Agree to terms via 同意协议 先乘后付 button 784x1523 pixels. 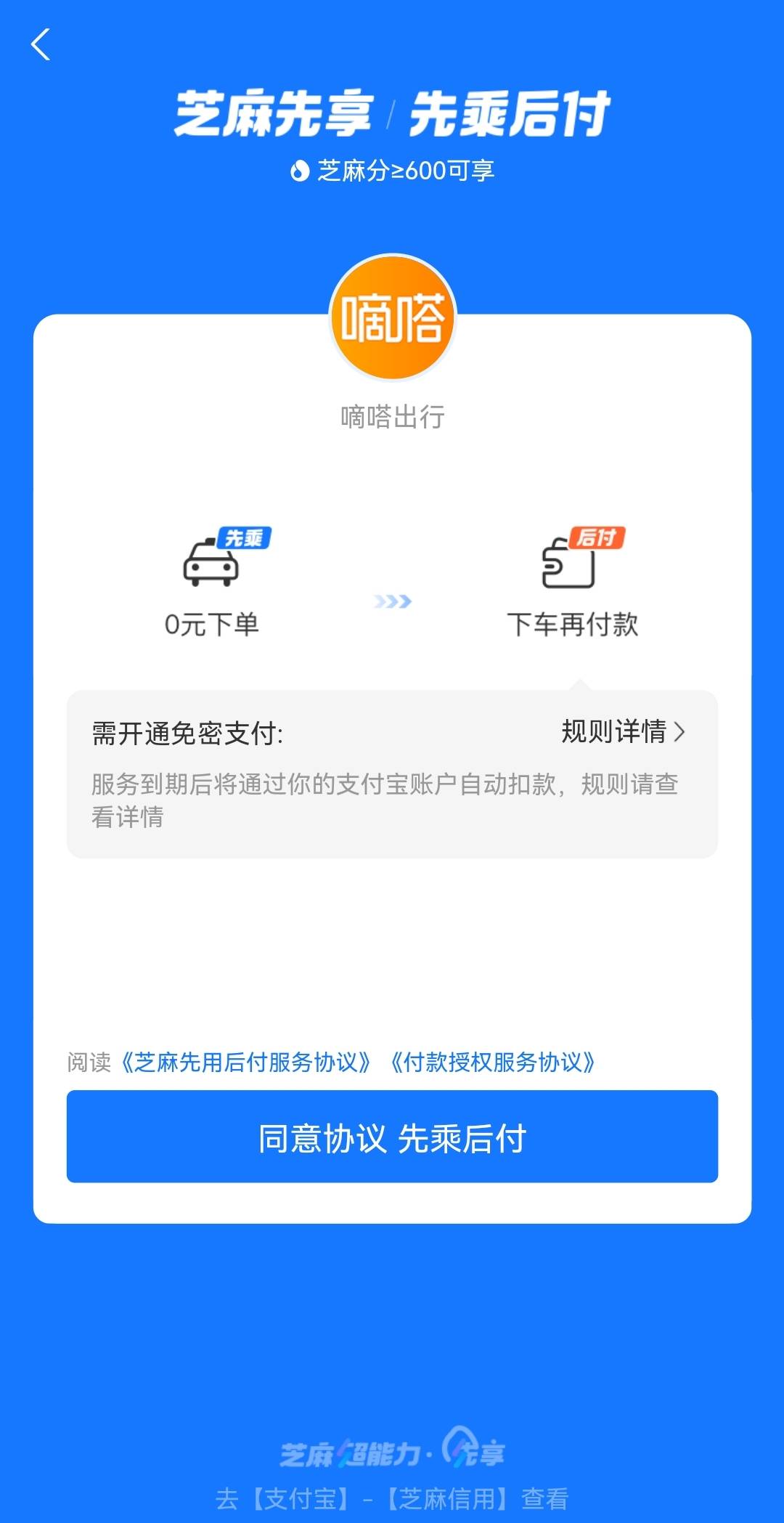coord(392,1136)
